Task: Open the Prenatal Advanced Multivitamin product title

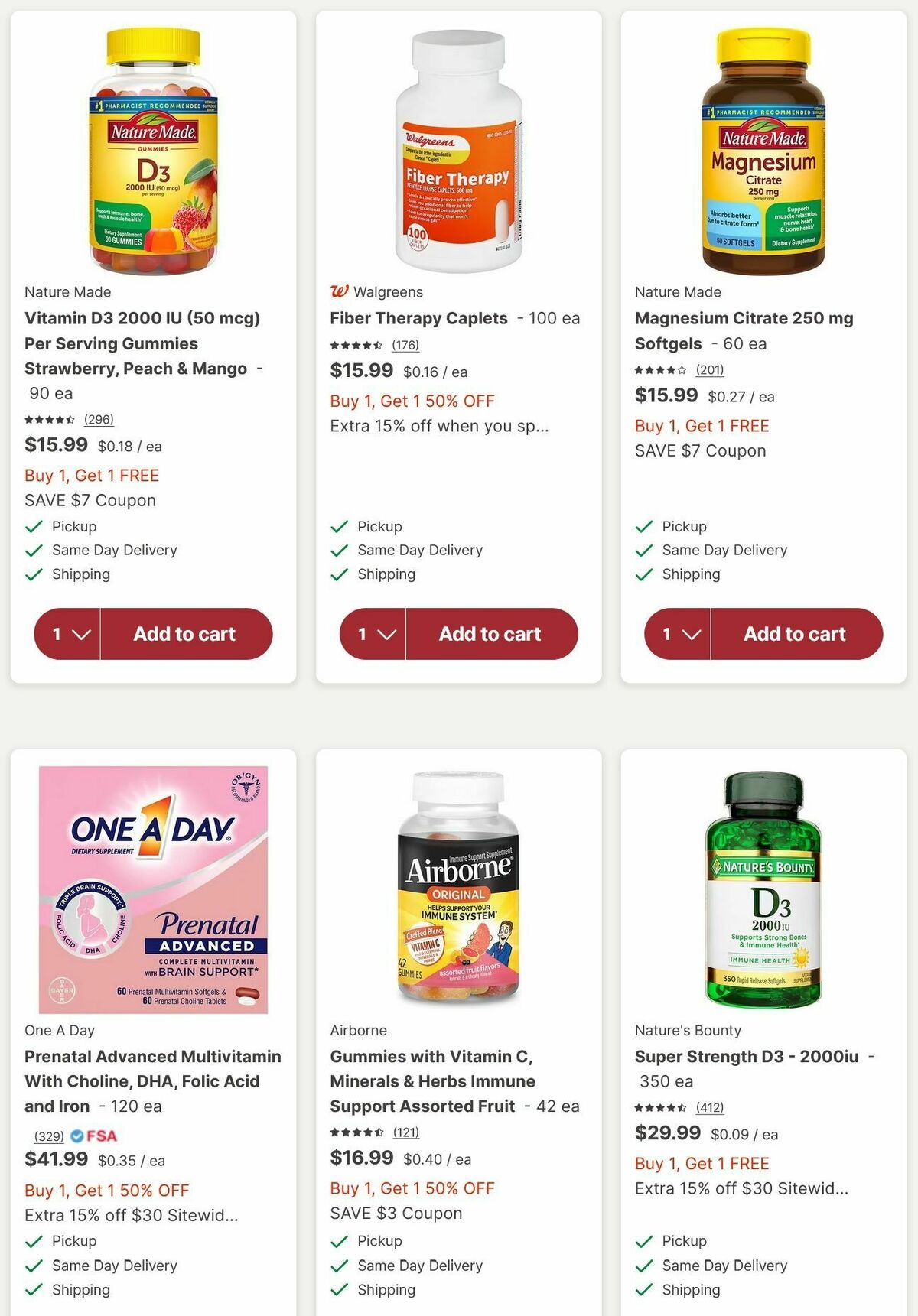Action: tap(152, 1081)
